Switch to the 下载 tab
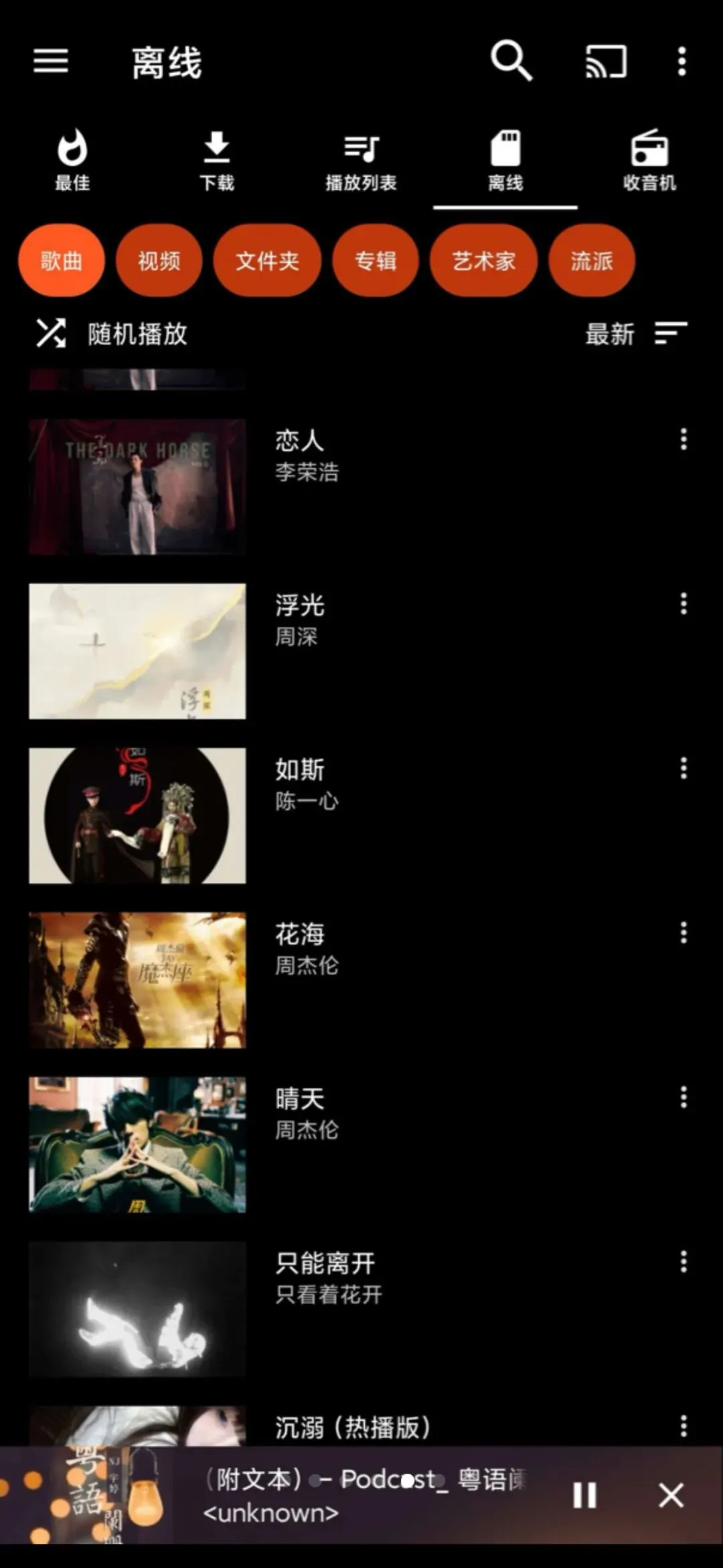 pos(217,161)
